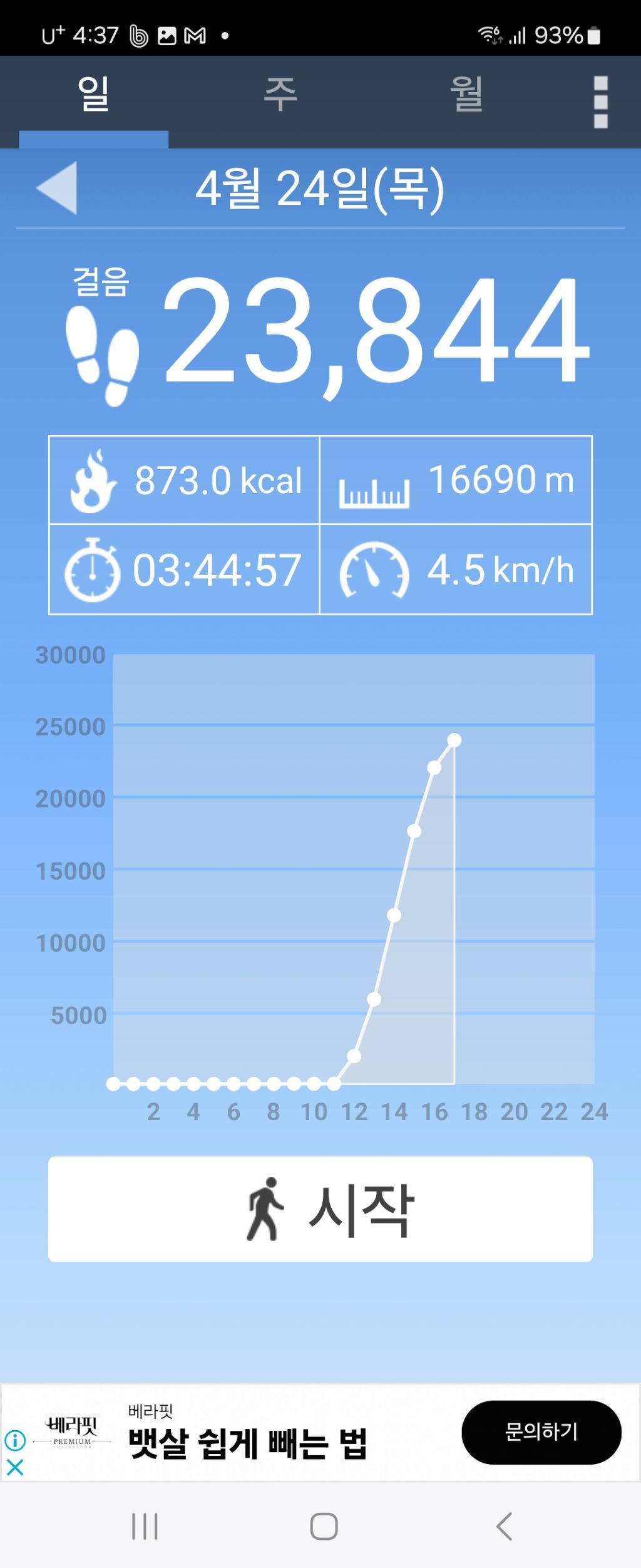Switch to the 주 (week) tab
The width and height of the screenshot is (641, 1568).
280,95
